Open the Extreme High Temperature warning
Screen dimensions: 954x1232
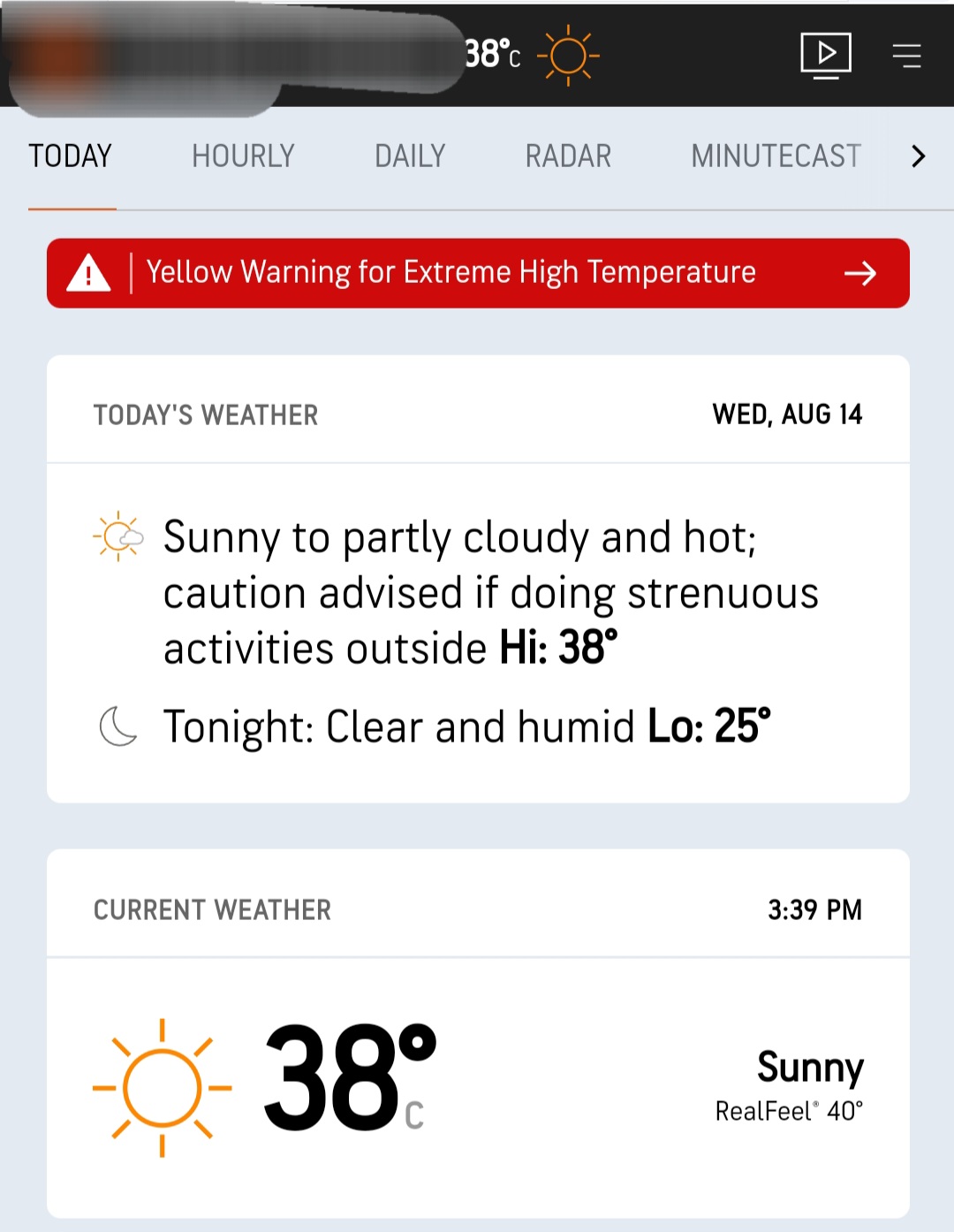click(x=478, y=273)
